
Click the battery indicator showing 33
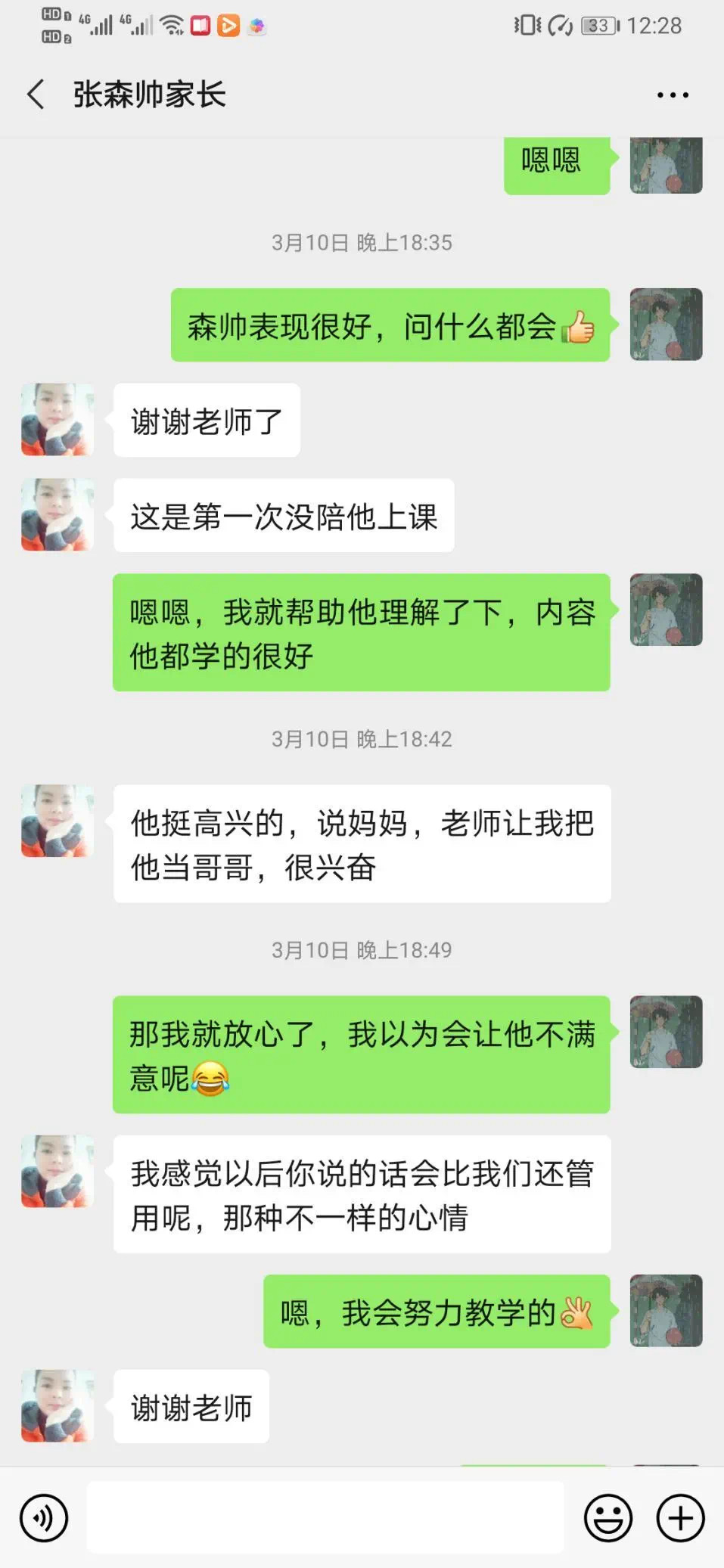[x=598, y=25]
